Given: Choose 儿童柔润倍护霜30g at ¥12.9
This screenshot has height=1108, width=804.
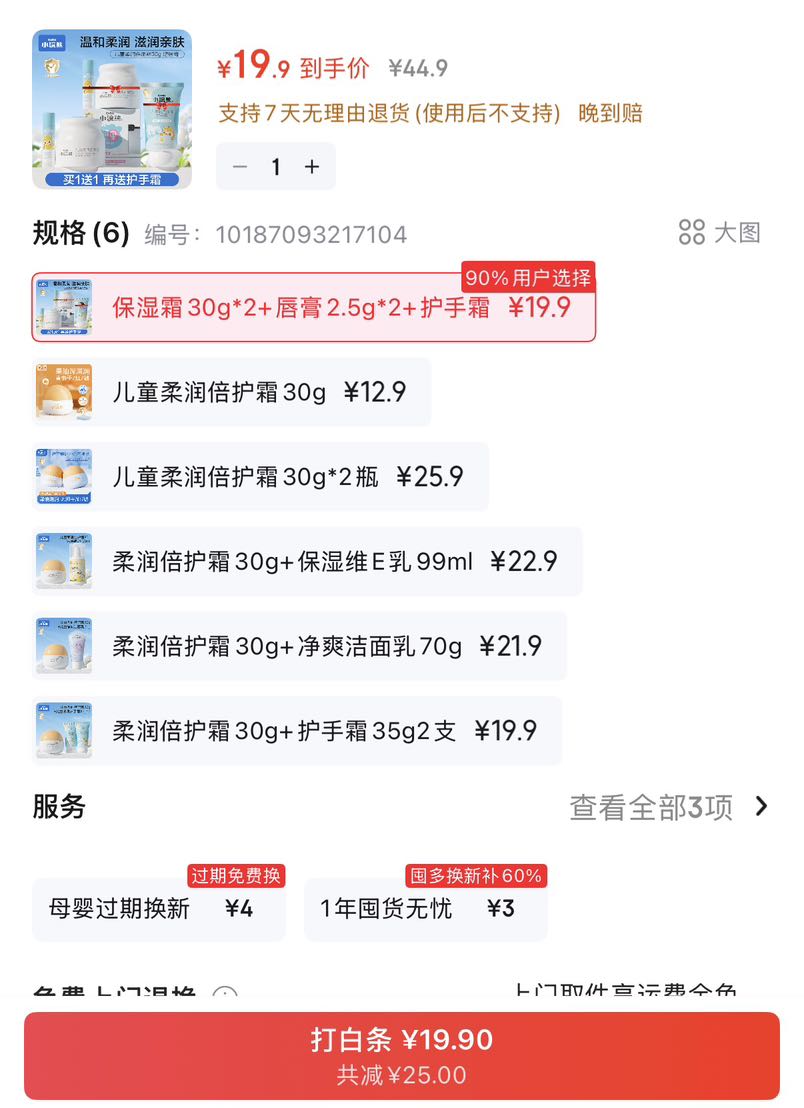Looking at the screenshot, I should (x=231, y=392).
